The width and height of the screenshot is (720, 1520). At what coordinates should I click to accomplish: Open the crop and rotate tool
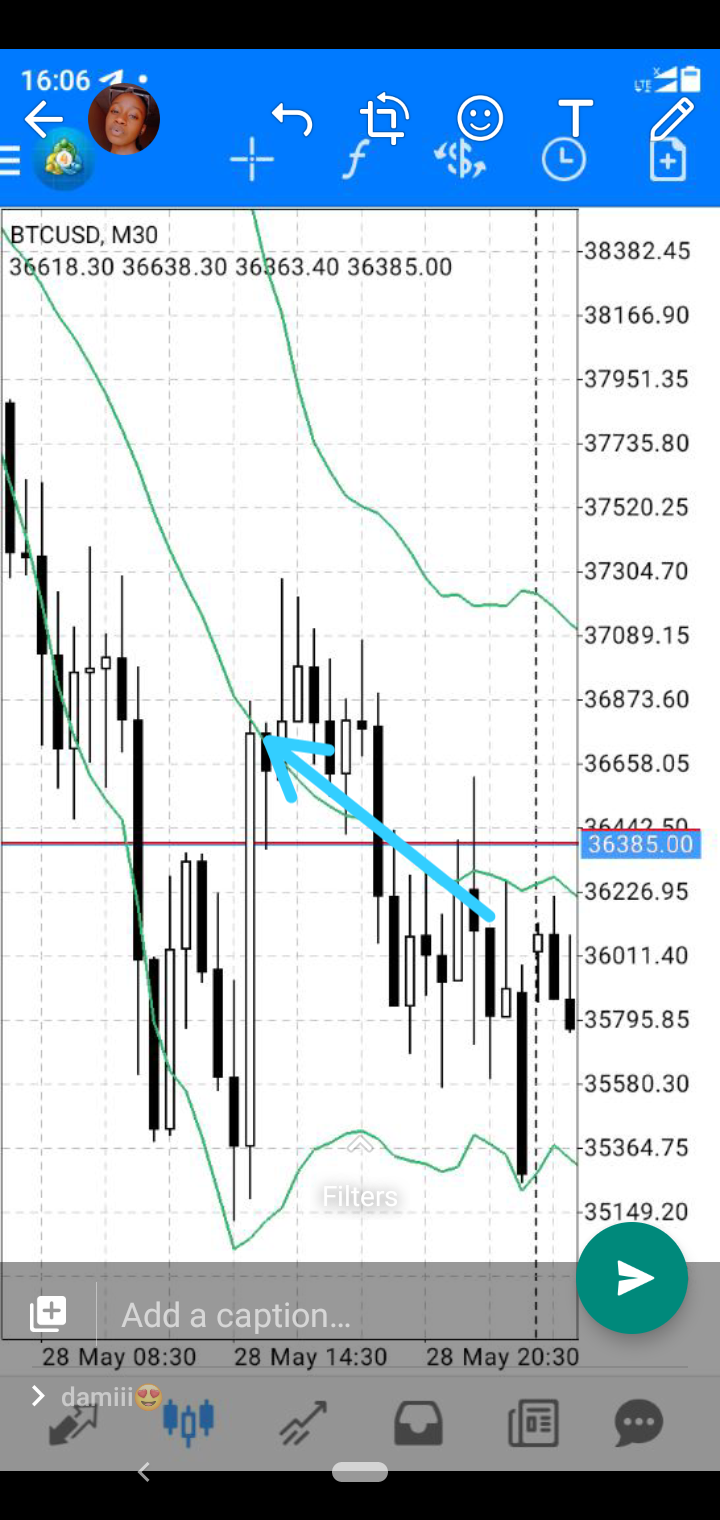pyautogui.click(x=384, y=119)
